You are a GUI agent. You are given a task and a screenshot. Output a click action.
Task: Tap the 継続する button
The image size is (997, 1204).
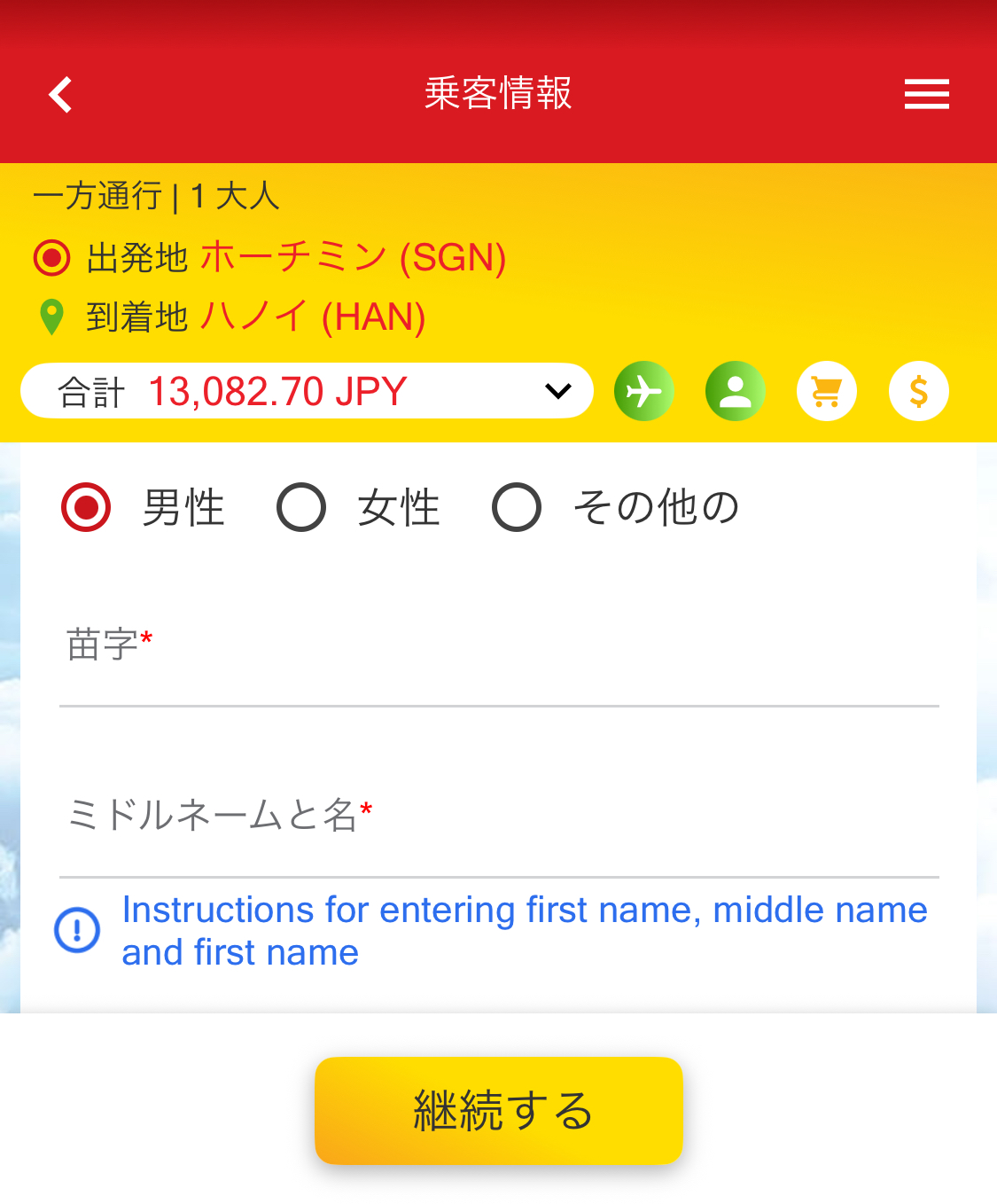[498, 1110]
